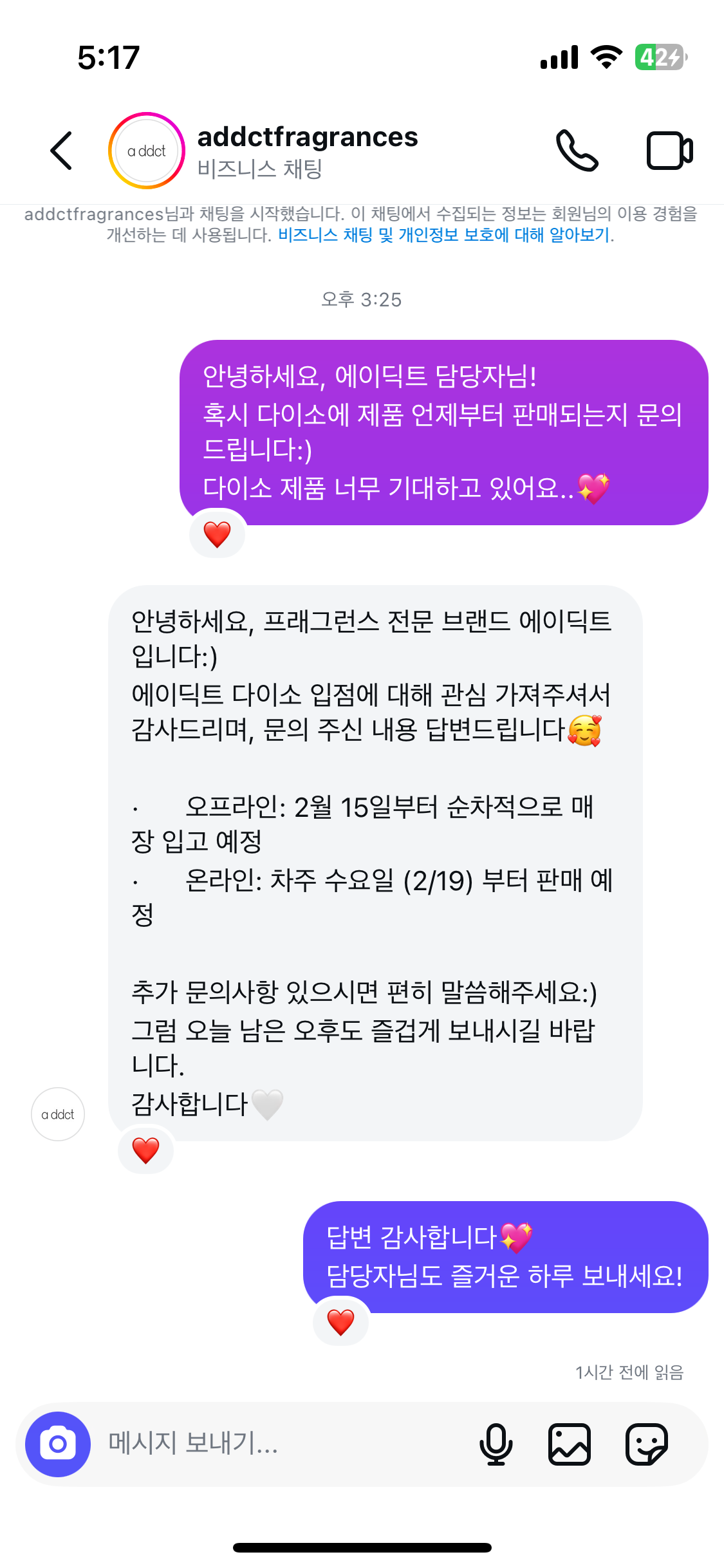
Task: Open the camera in the message bar
Action: click(58, 1444)
